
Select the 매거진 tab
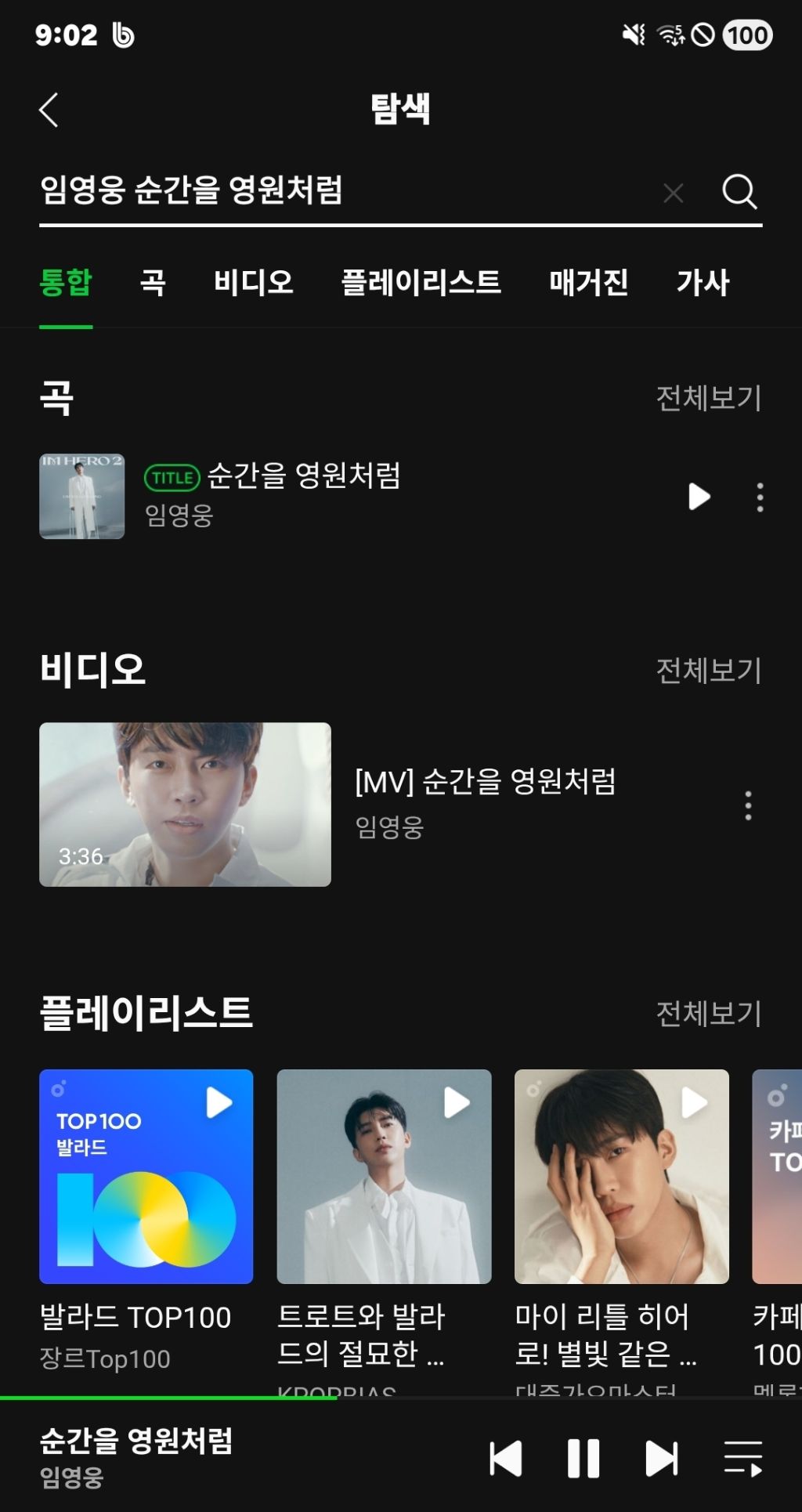click(x=589, y=282)
